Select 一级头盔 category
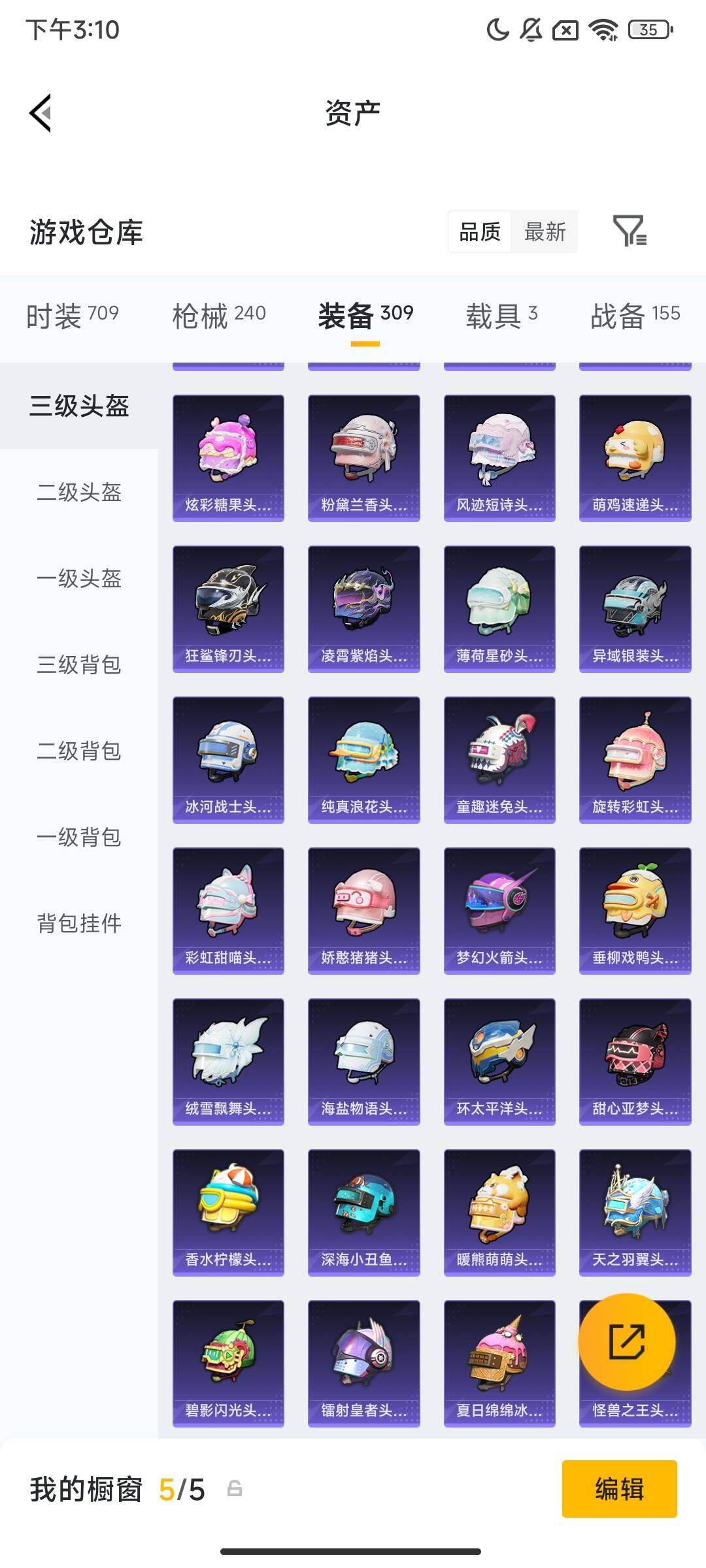 [79, 578]
